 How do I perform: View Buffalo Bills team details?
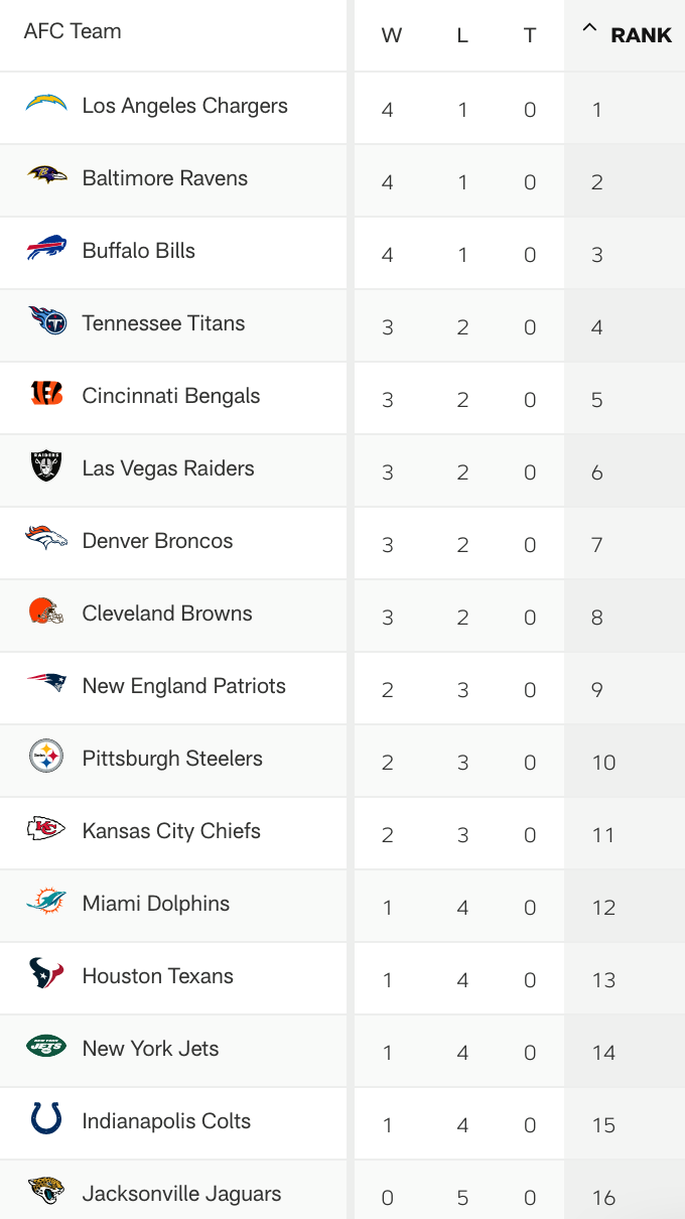(138, 251)
